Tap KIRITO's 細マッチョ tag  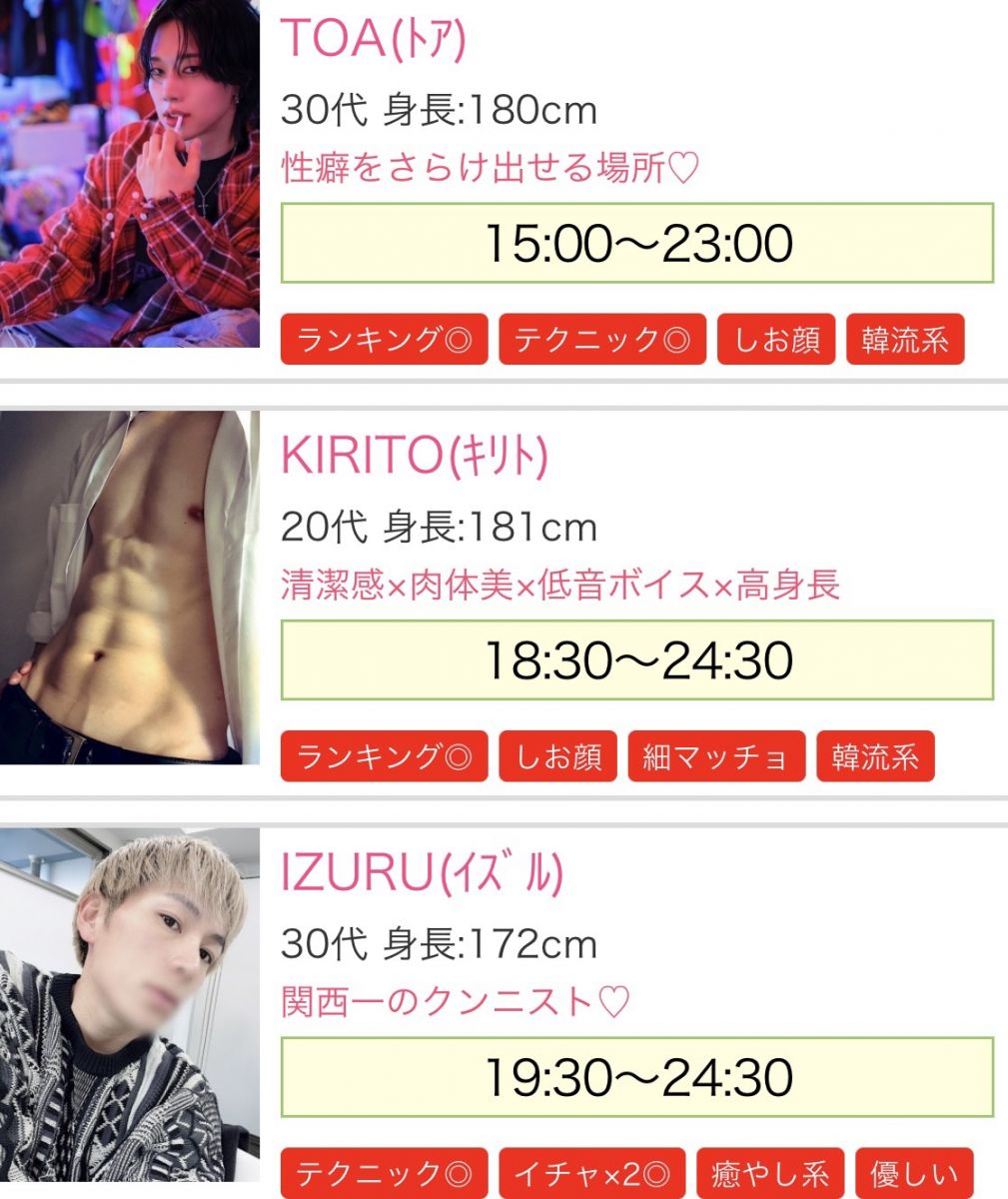(716, 756)
